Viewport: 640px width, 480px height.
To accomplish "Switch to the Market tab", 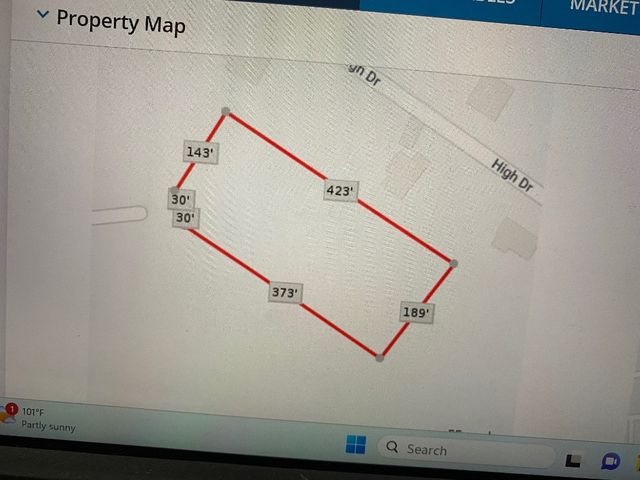I will (604, 8).
